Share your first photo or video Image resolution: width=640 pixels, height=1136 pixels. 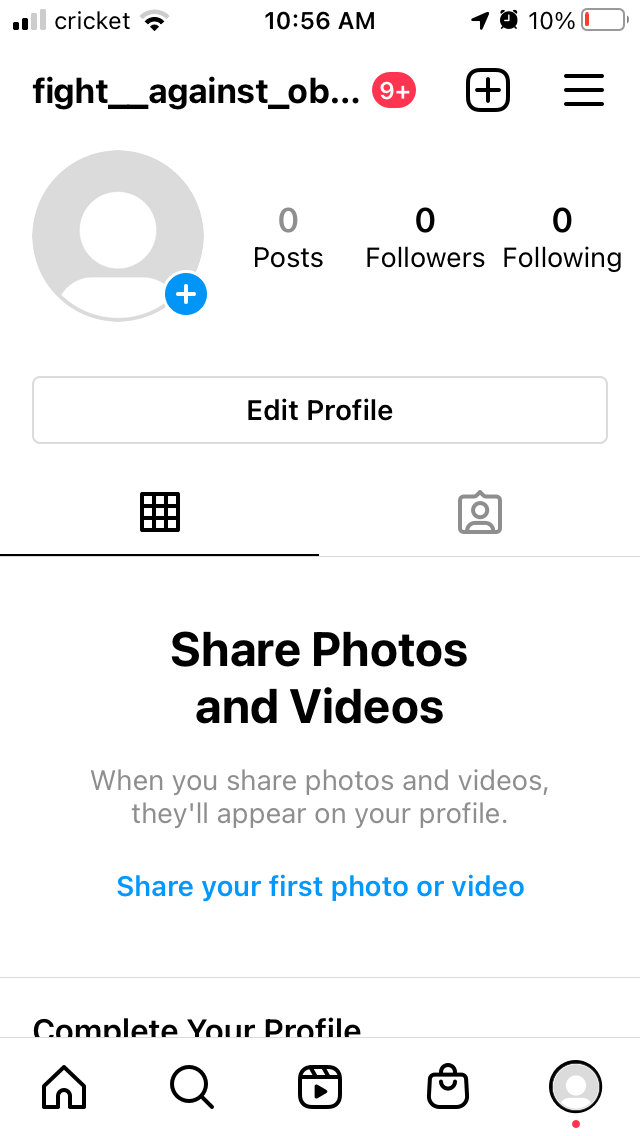point(320,886)
